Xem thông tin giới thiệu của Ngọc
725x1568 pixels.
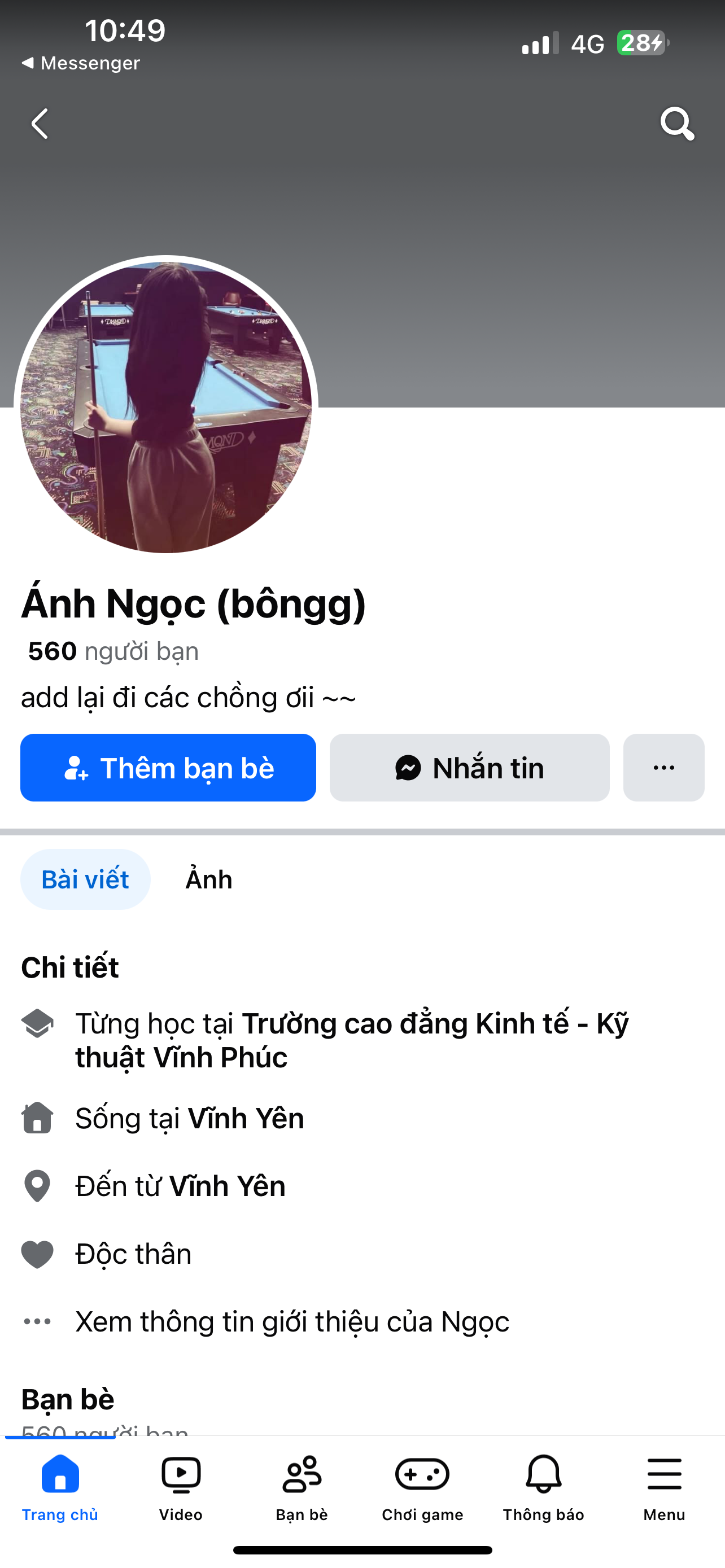[x=292, y=1321]
